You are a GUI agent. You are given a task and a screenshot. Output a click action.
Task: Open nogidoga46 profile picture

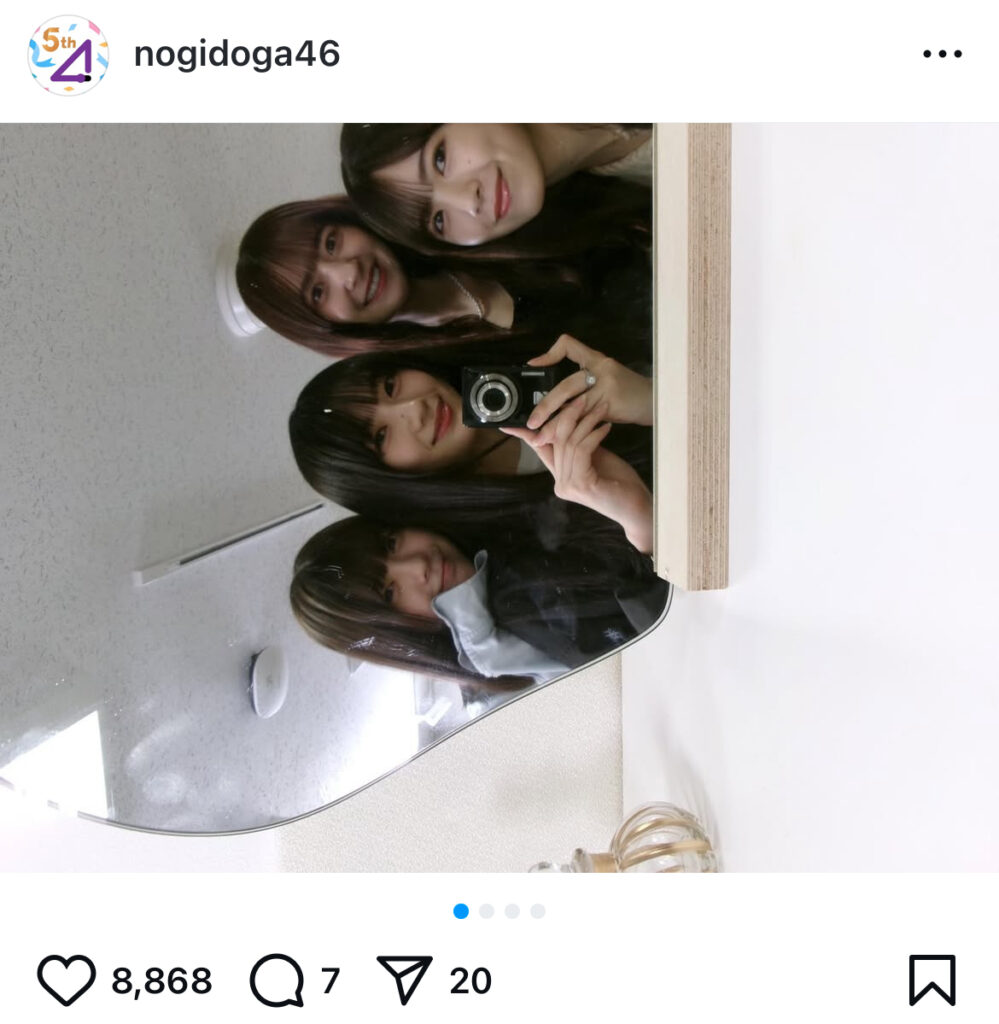click(67, 55)
